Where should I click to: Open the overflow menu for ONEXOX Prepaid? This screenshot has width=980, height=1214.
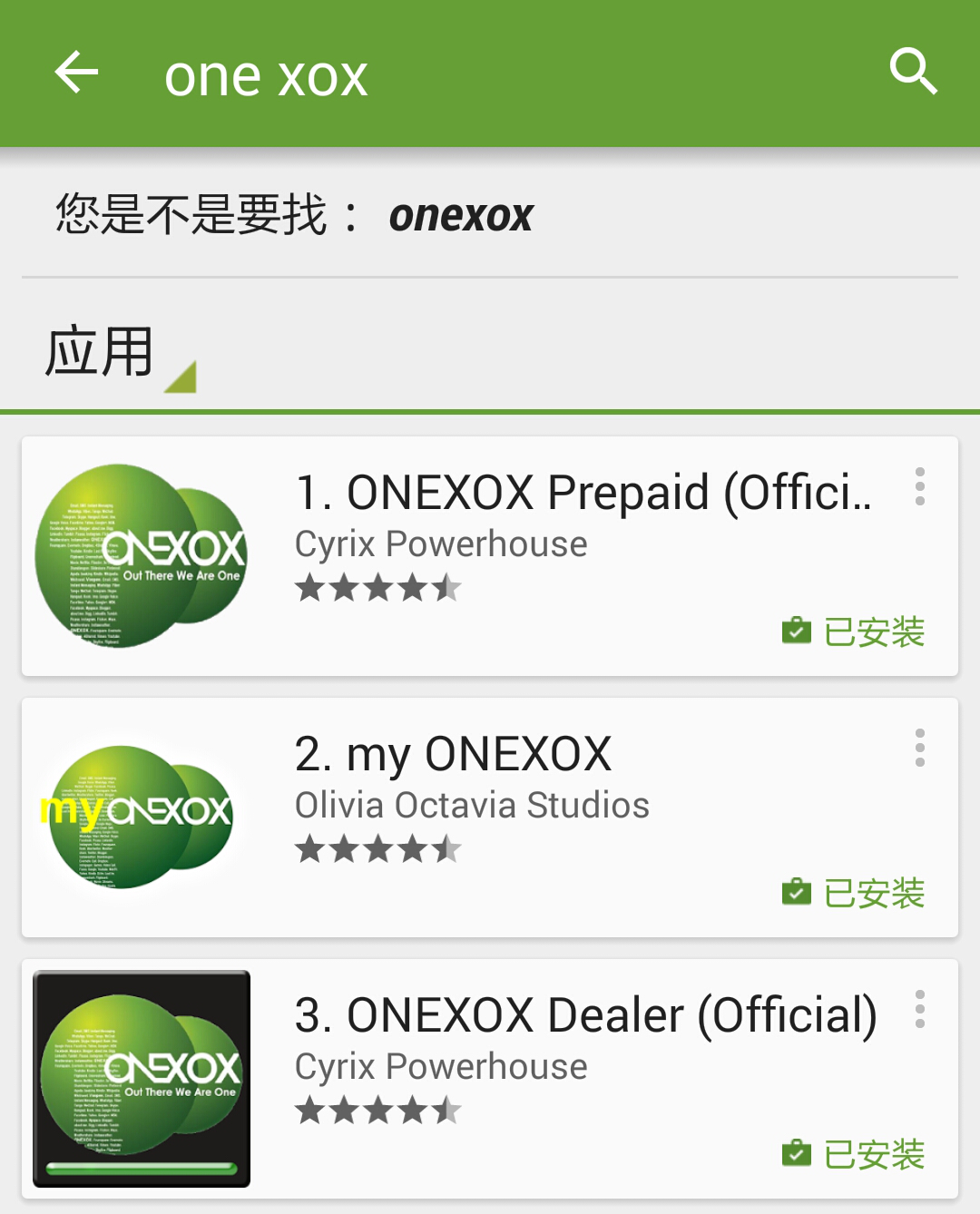(x=920, y=486)
